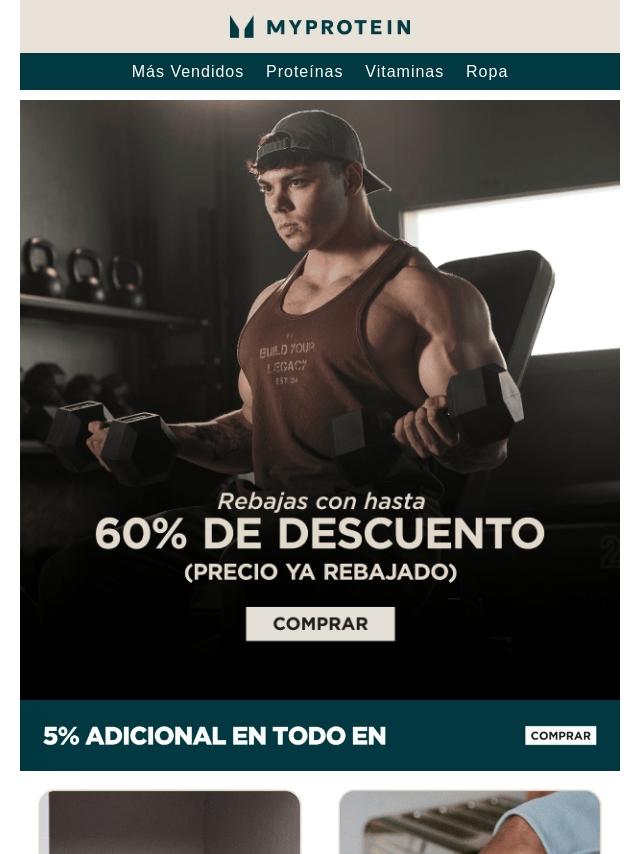640x854 pixels.
Task: Open the Más Vendidos category
Action: coord(187,72)
